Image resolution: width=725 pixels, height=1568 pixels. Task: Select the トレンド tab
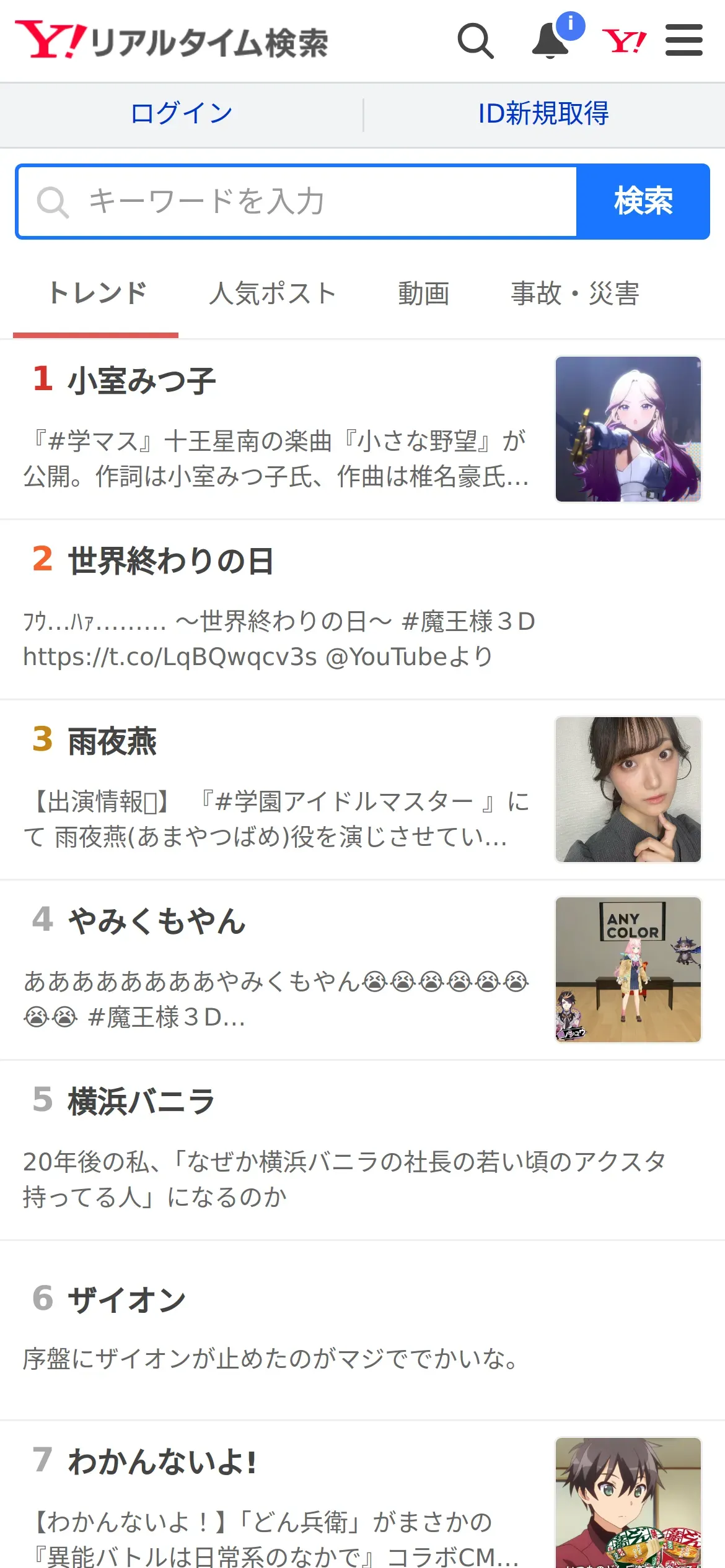[97, 294]
